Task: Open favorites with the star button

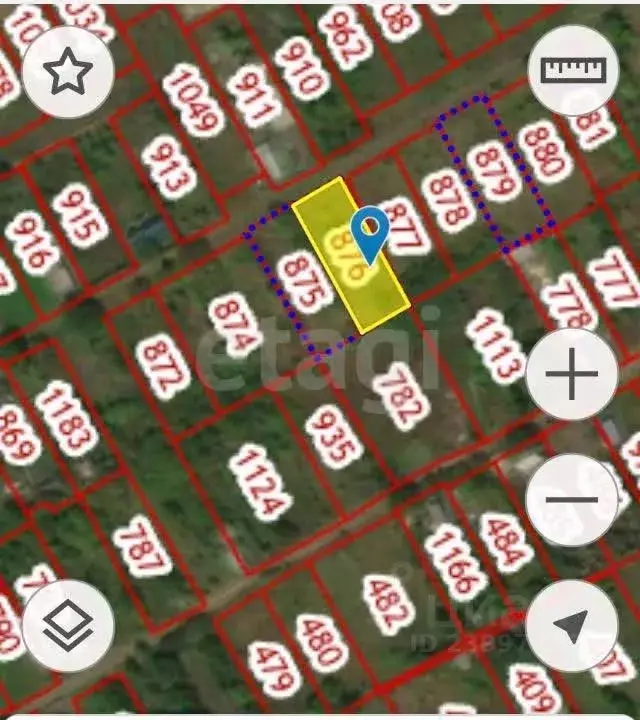Action: tap(68, 71)
